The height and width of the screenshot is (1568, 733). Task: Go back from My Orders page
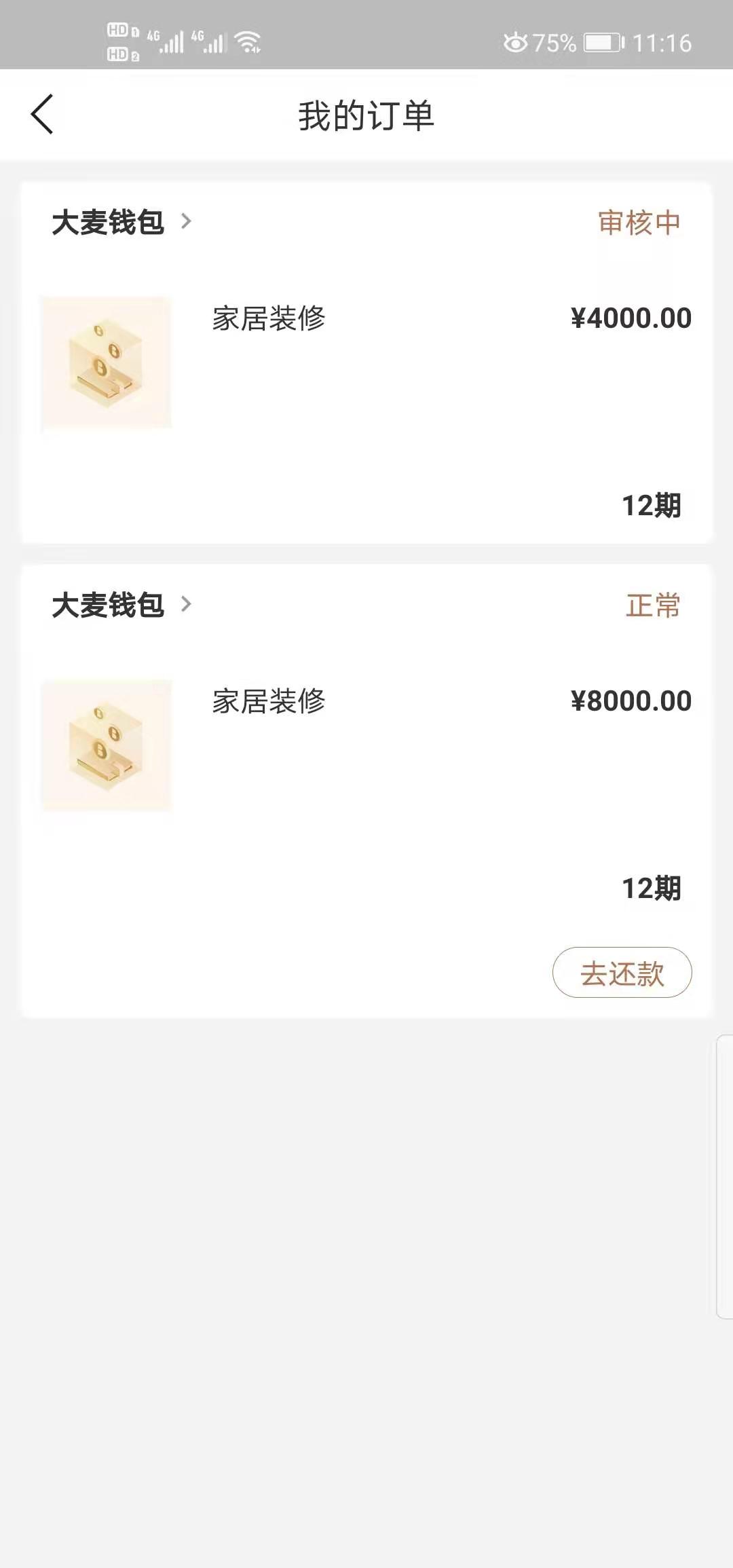[42, 115]
